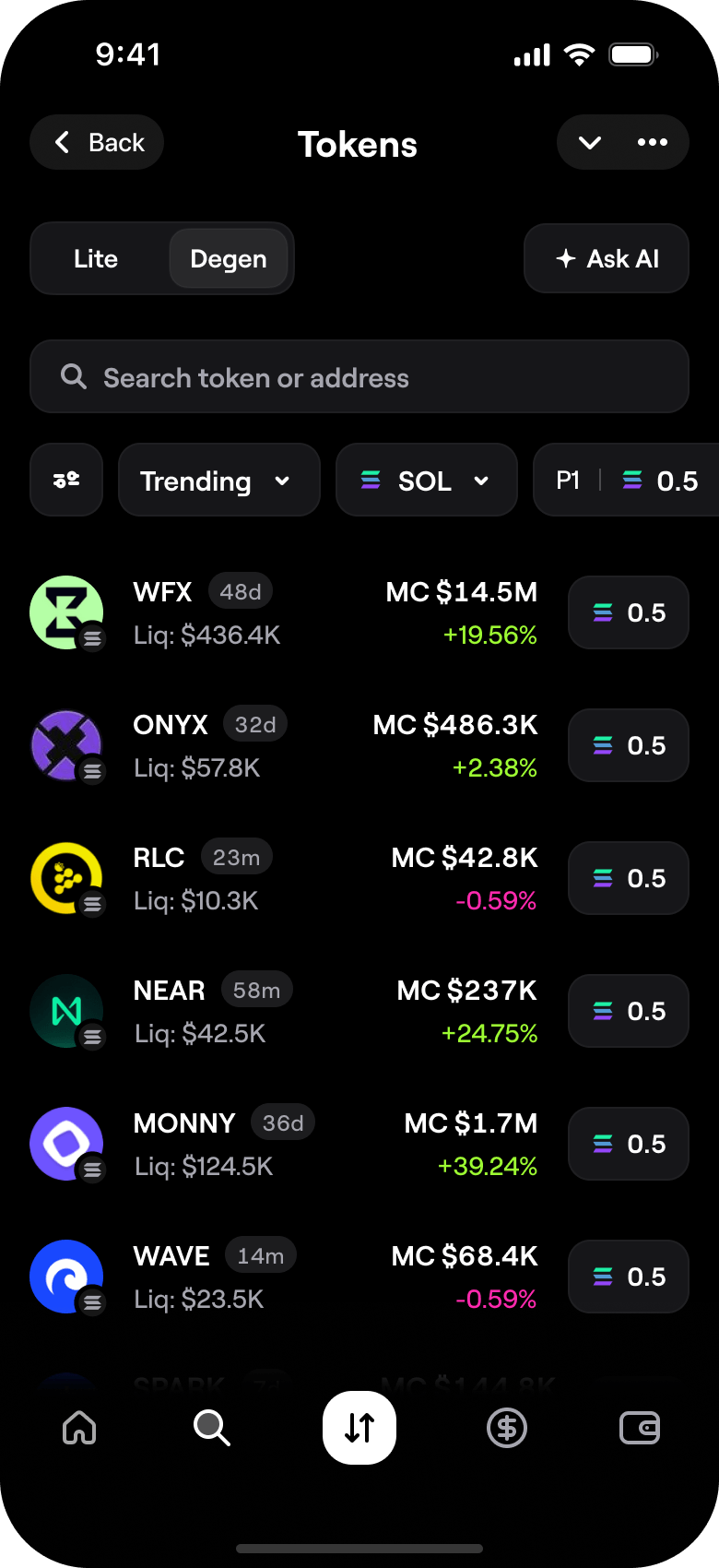Tap the WFX token logo

pyautogui.click(x=65, y=612)
